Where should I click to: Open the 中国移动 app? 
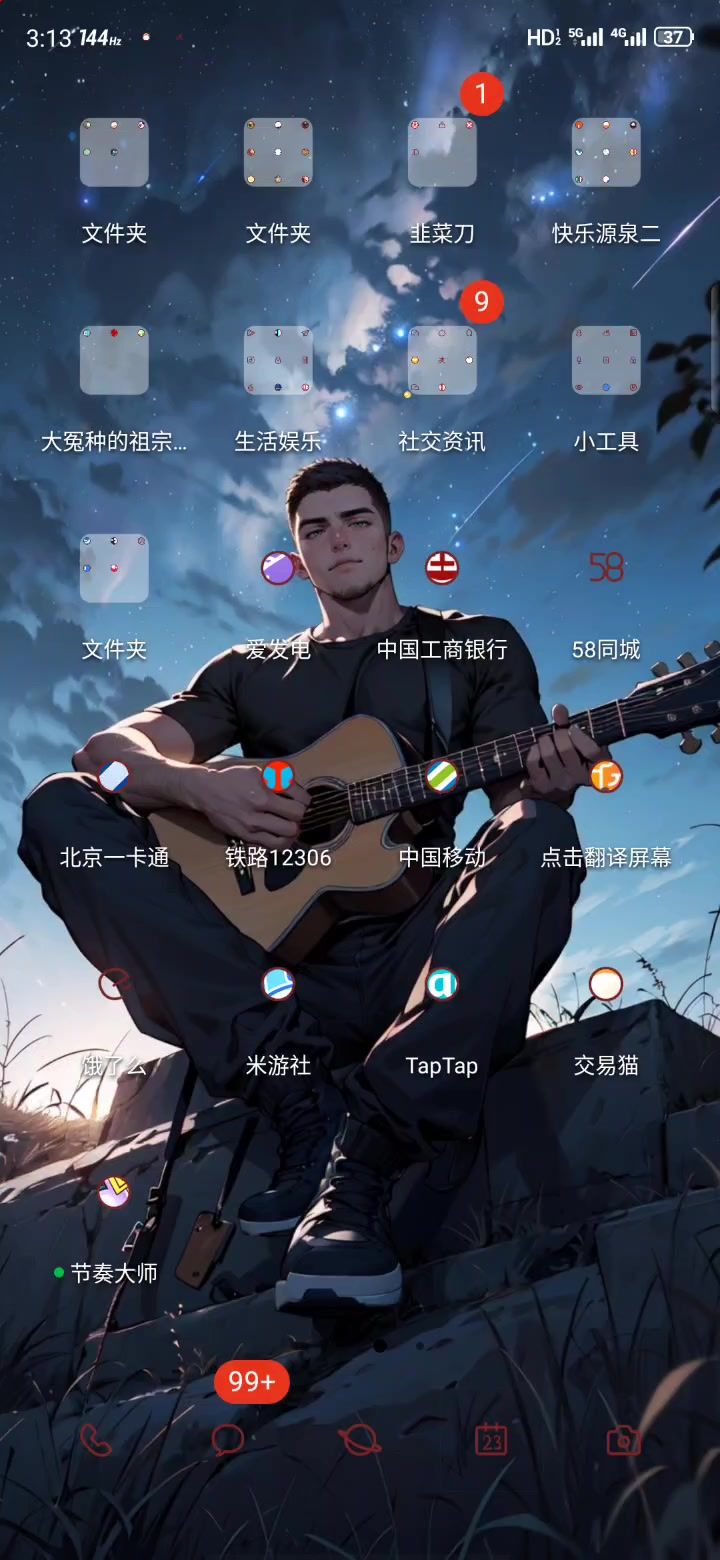(442, 776)
